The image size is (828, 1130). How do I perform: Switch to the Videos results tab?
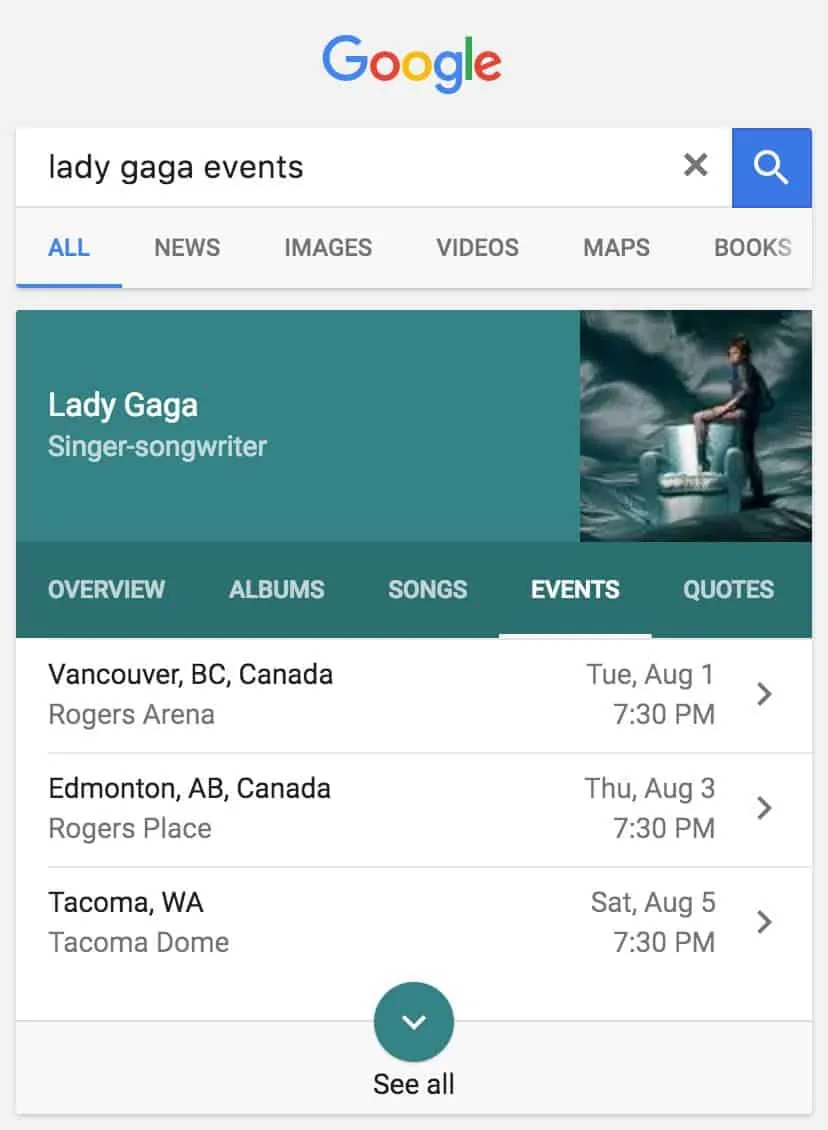coord(477,248)
